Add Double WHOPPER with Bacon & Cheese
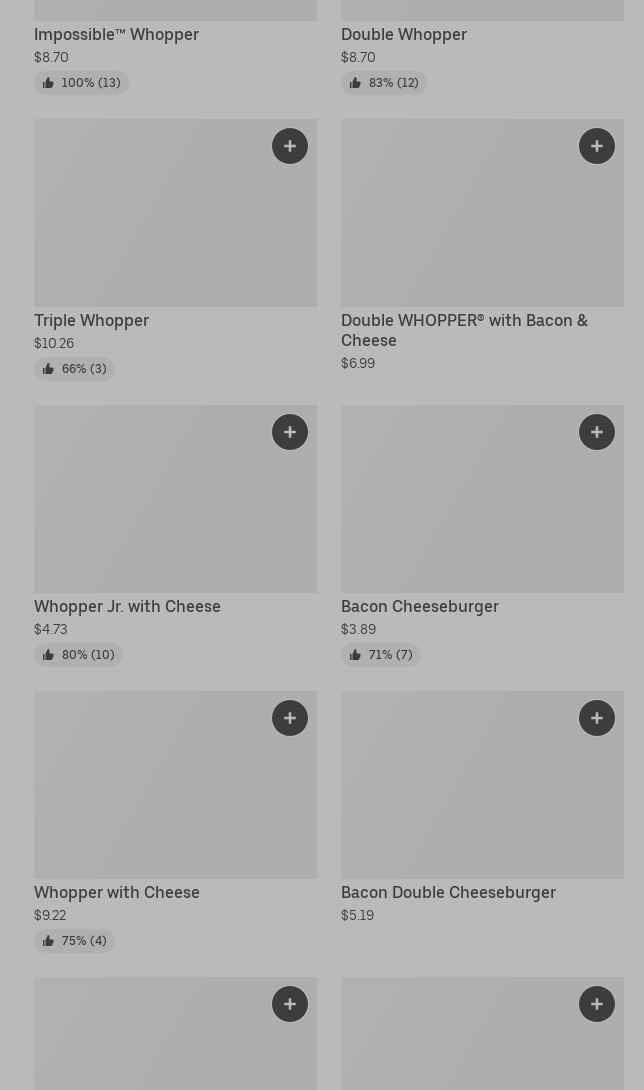This screenshot has height=1090, width=644. pos(597,146)
